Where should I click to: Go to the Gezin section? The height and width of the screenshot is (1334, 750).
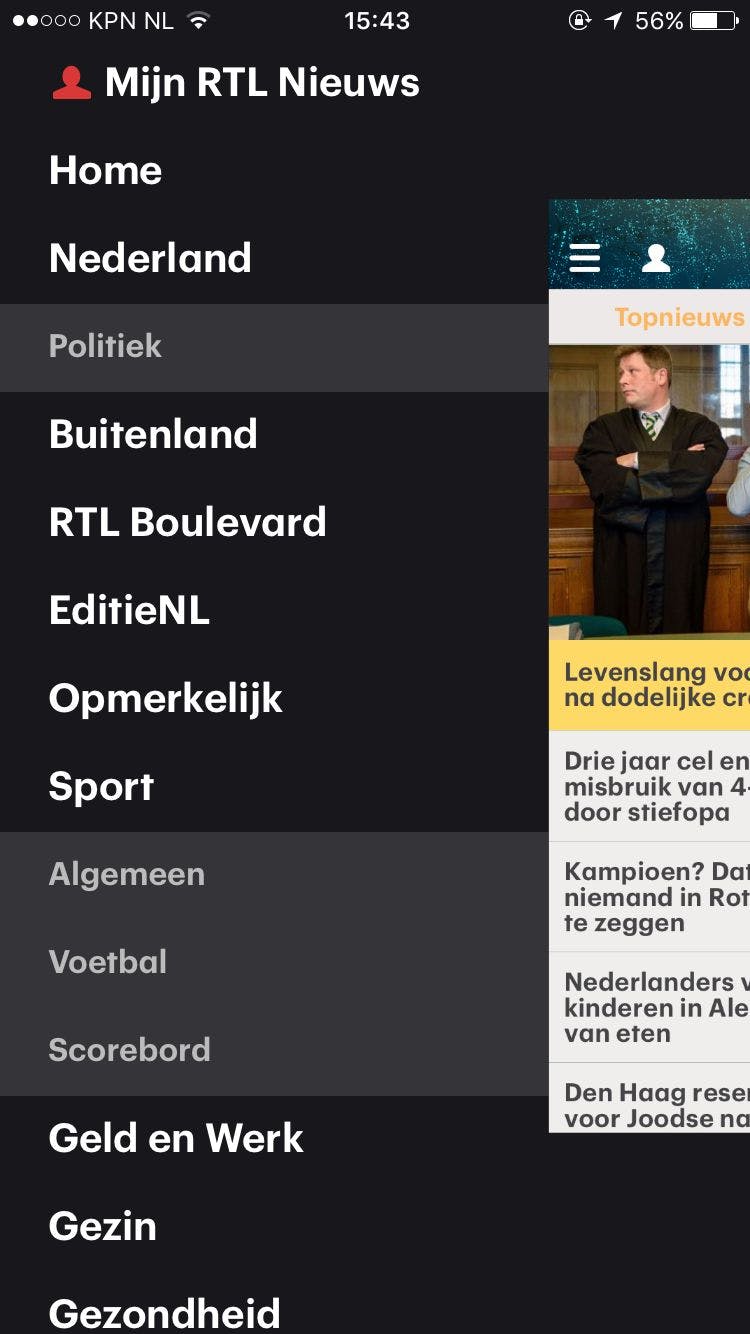pos(102,1227)
